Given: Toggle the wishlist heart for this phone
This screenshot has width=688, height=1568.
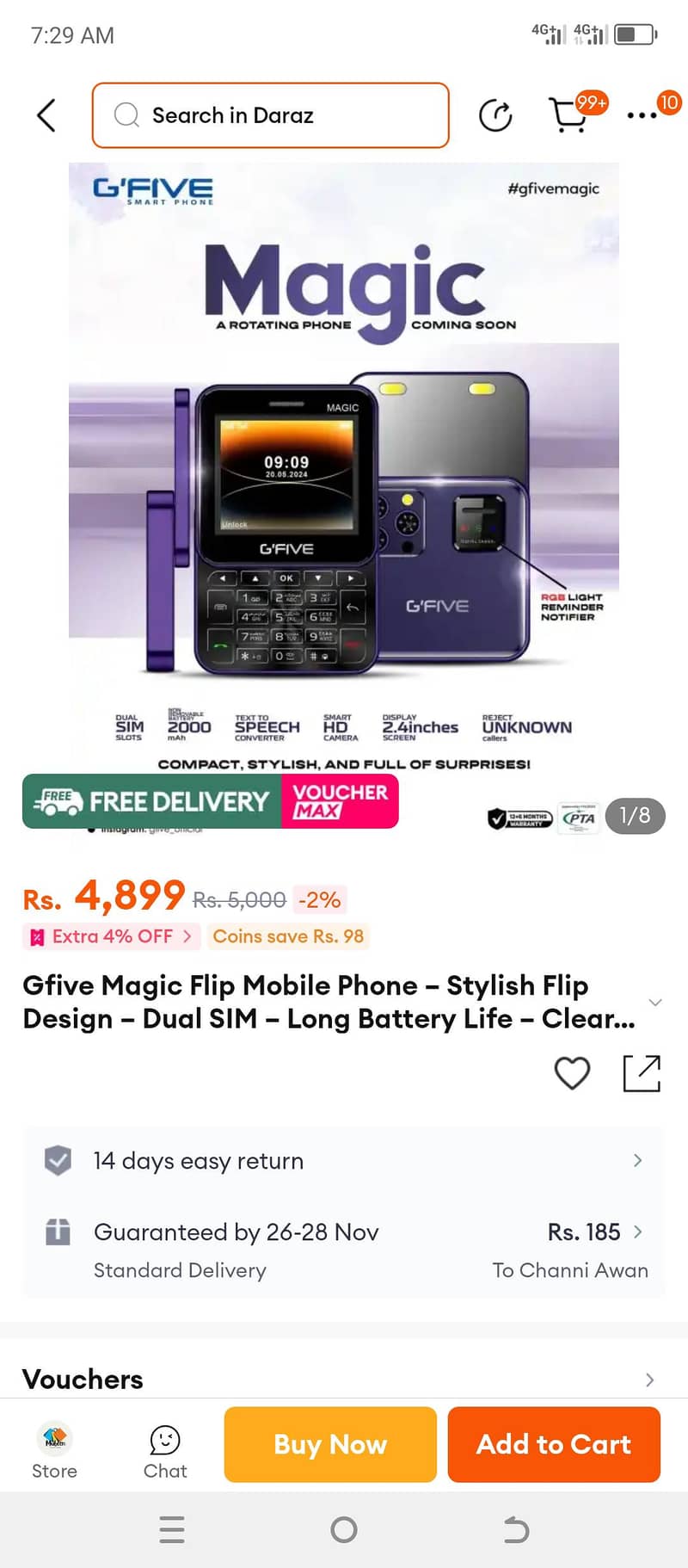Looking at the screenshot, I should click(572, 1073).
